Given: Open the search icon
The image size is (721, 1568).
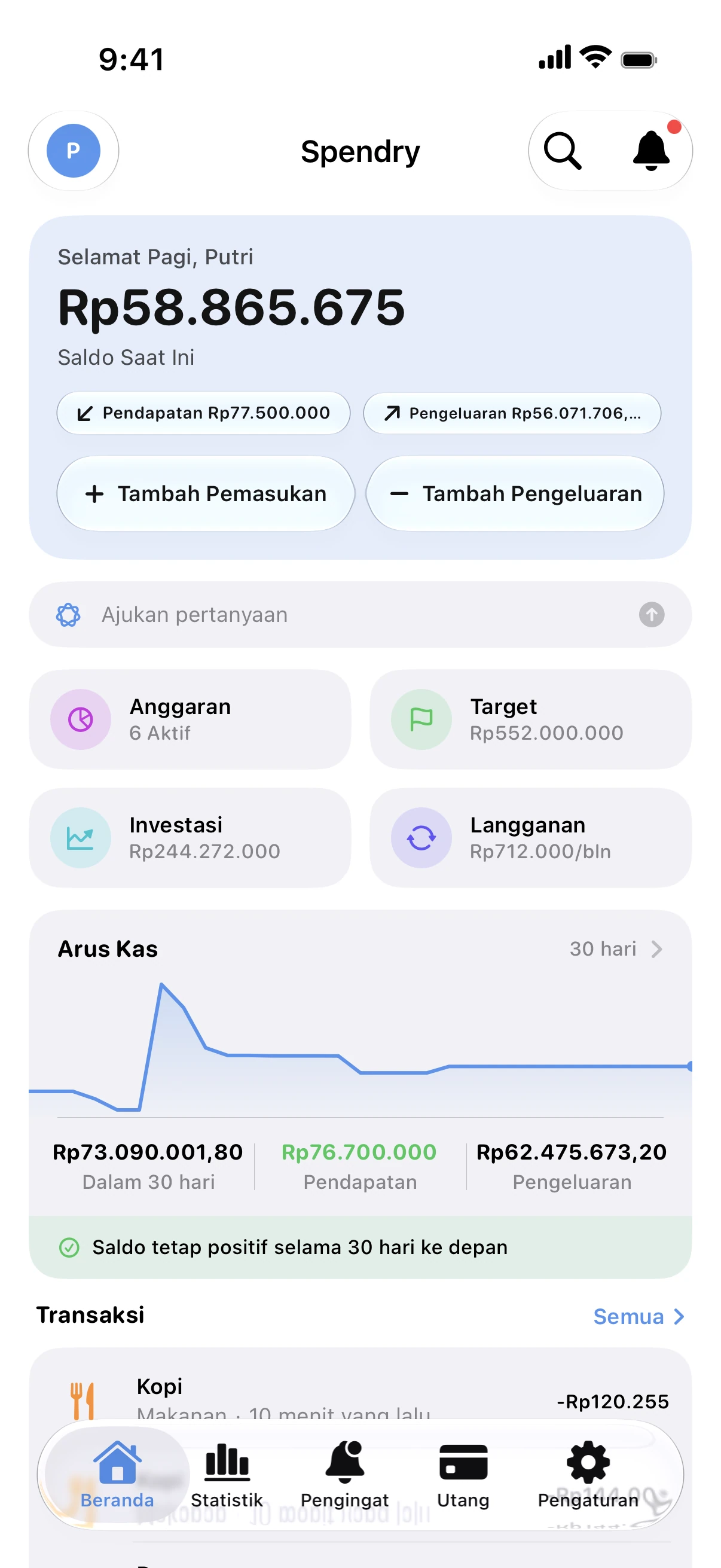Looking at the screenshot, I should (x=562, y=150).
